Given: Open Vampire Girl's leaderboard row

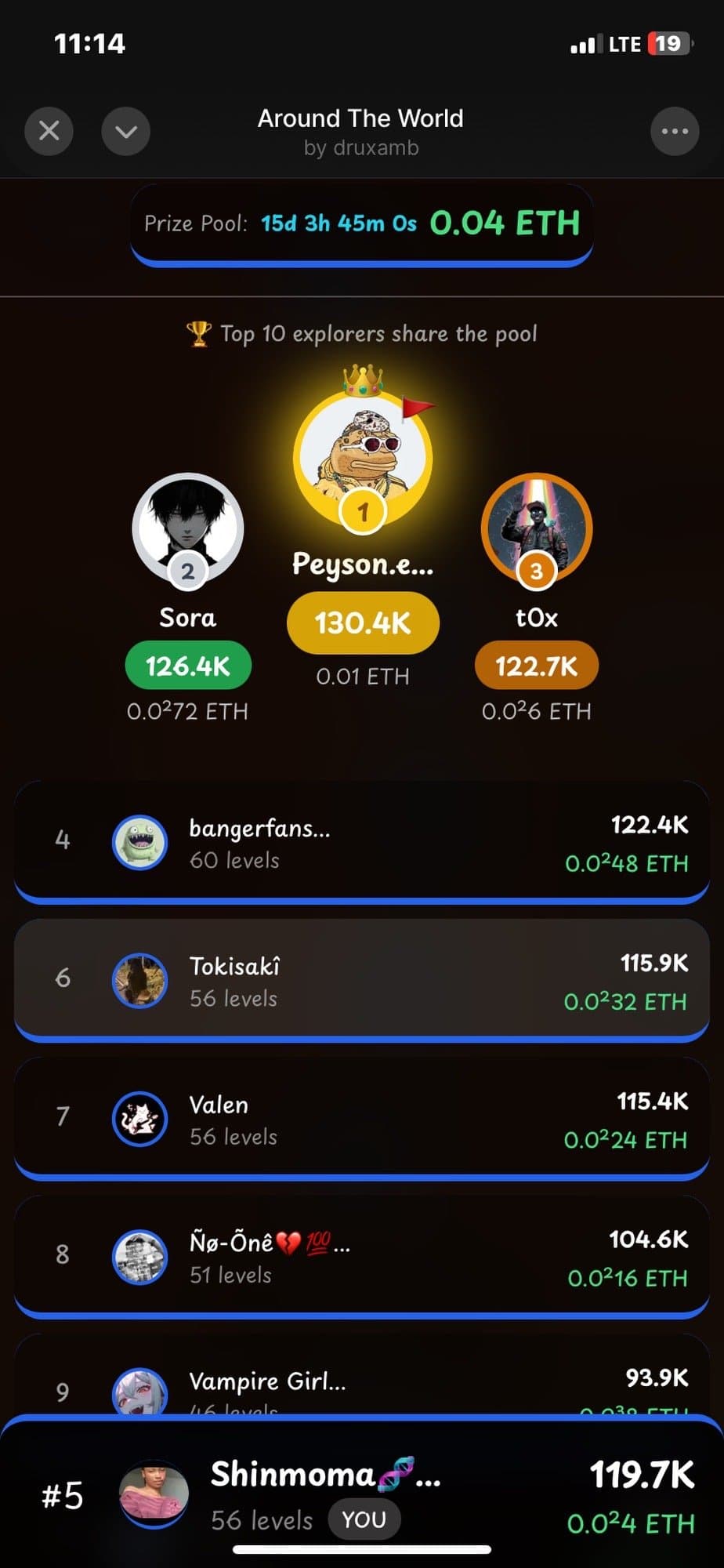Looking at the screenshot, I should tap(361, 1384).
